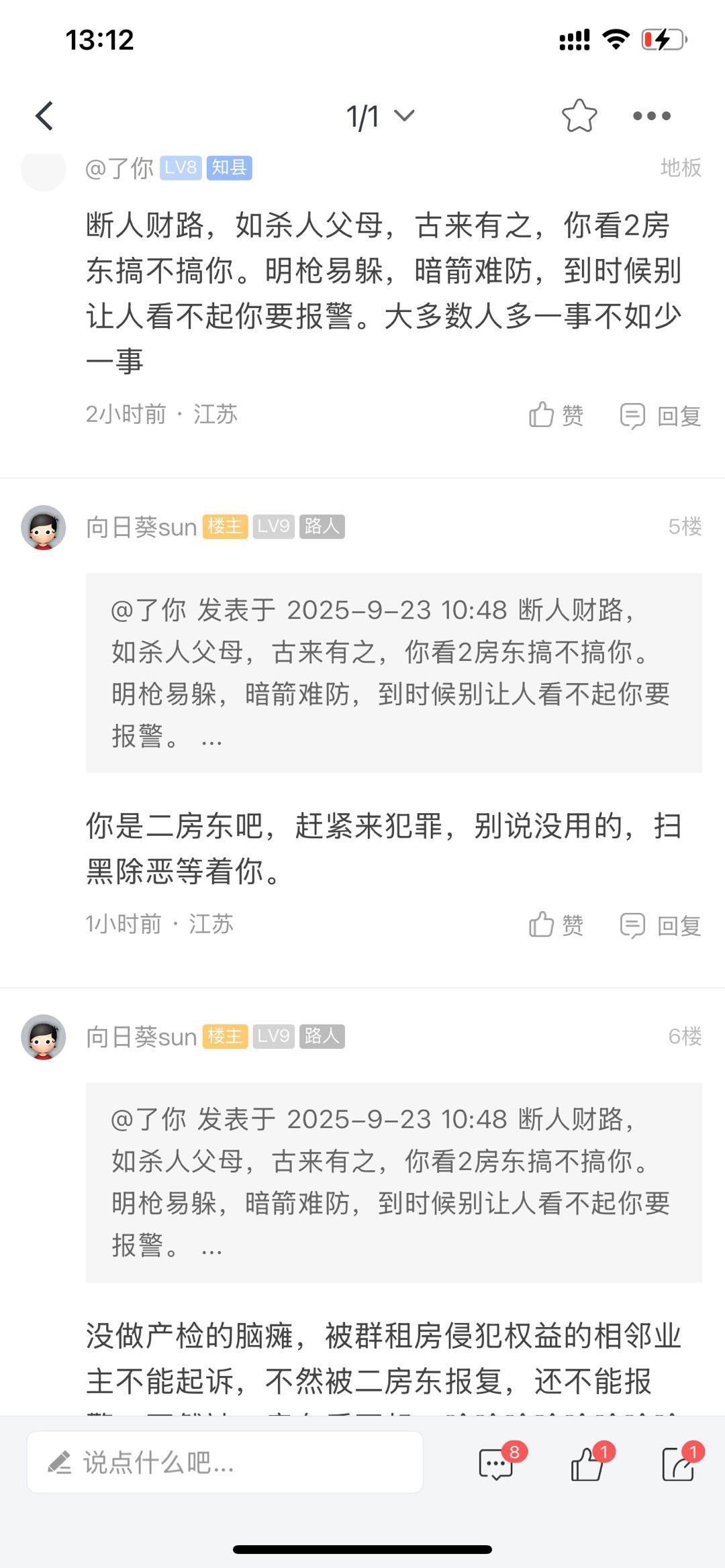Go back using the top-left arrow
Viewport: 725px width, 1568px height.
pyautogui.click(x=44, y=116)
